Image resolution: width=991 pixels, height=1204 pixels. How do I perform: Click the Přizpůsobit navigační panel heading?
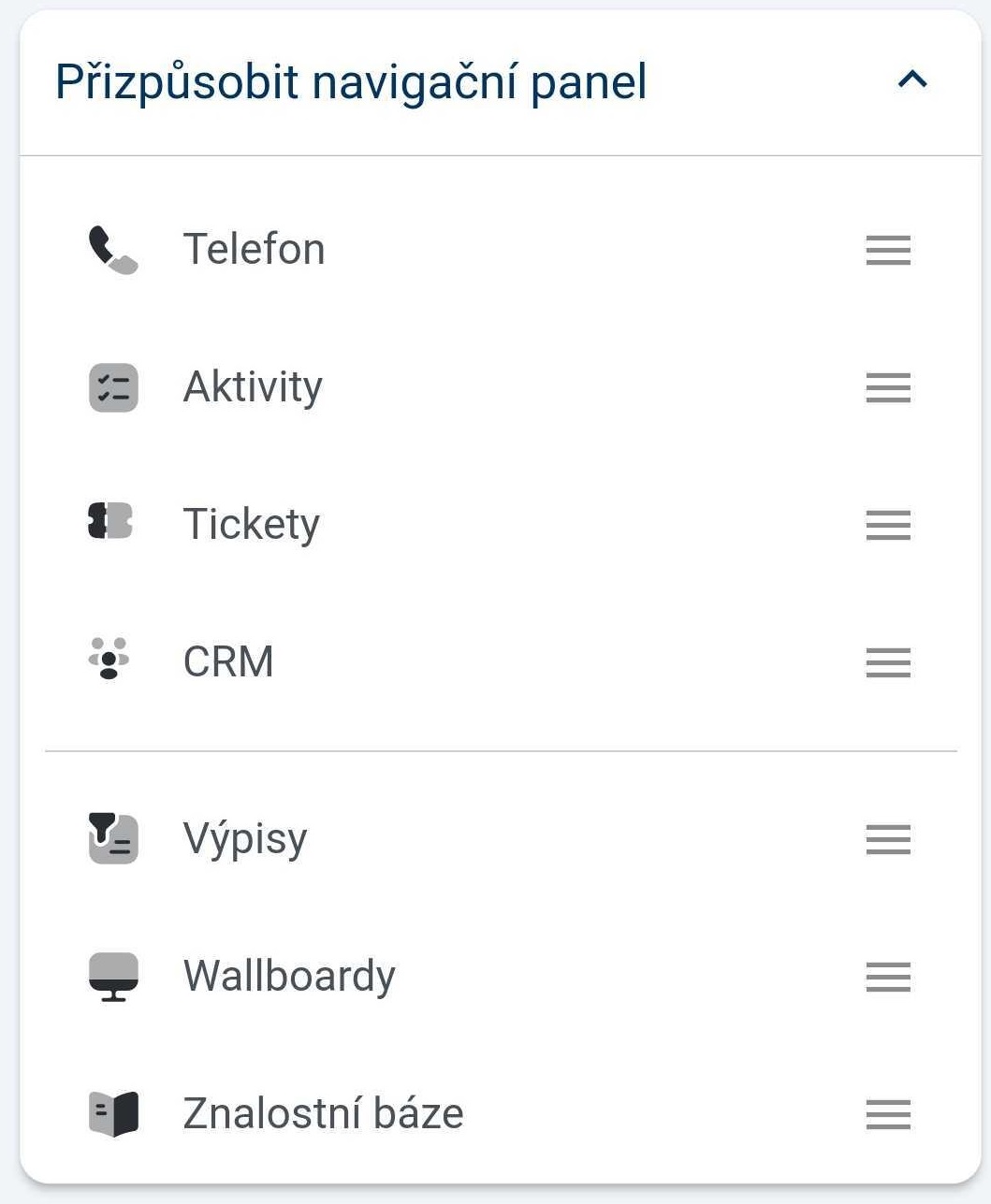point(350,80)
